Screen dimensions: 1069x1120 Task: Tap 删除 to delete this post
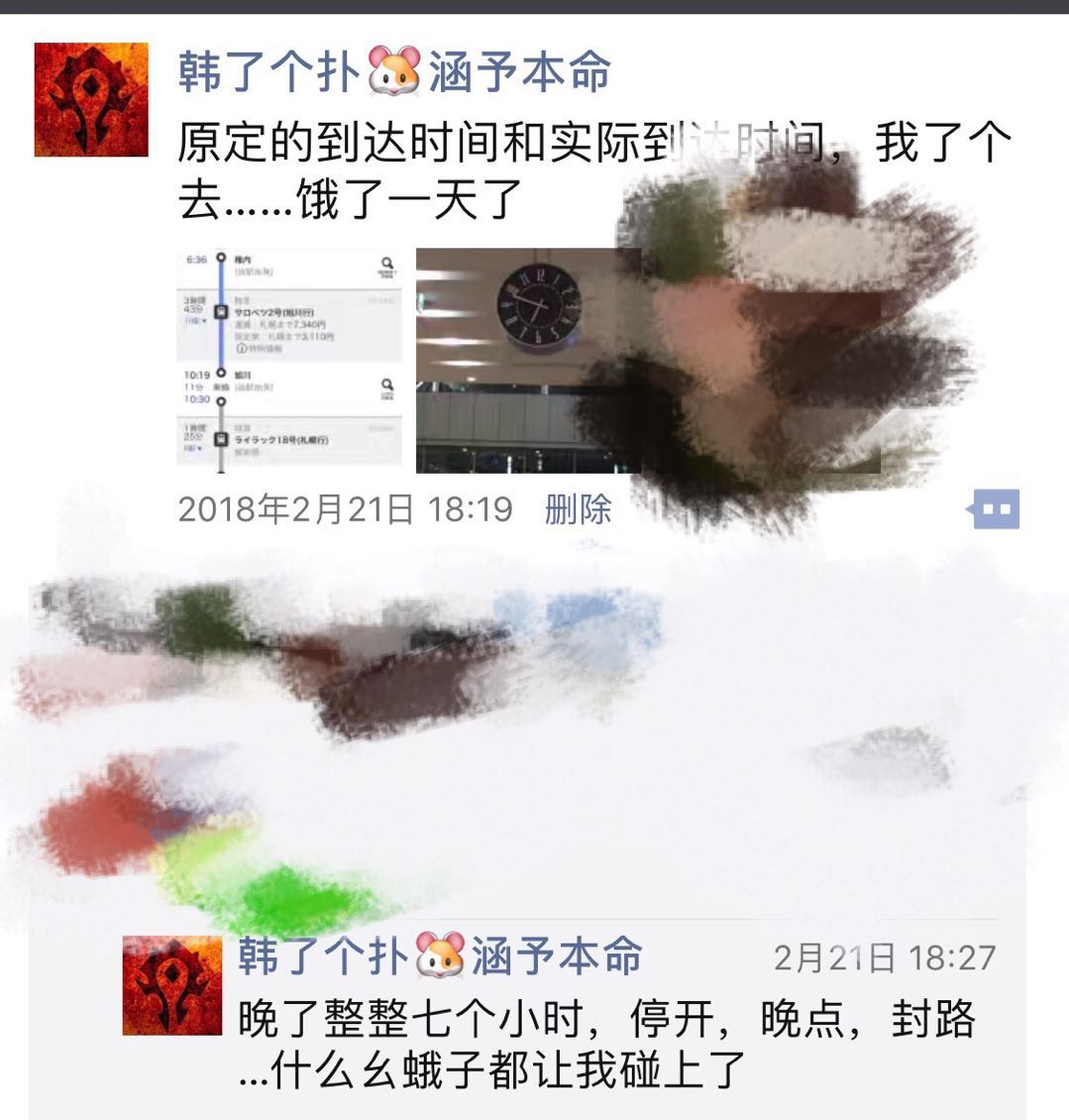pyautogui.click(x=578, y=509)
